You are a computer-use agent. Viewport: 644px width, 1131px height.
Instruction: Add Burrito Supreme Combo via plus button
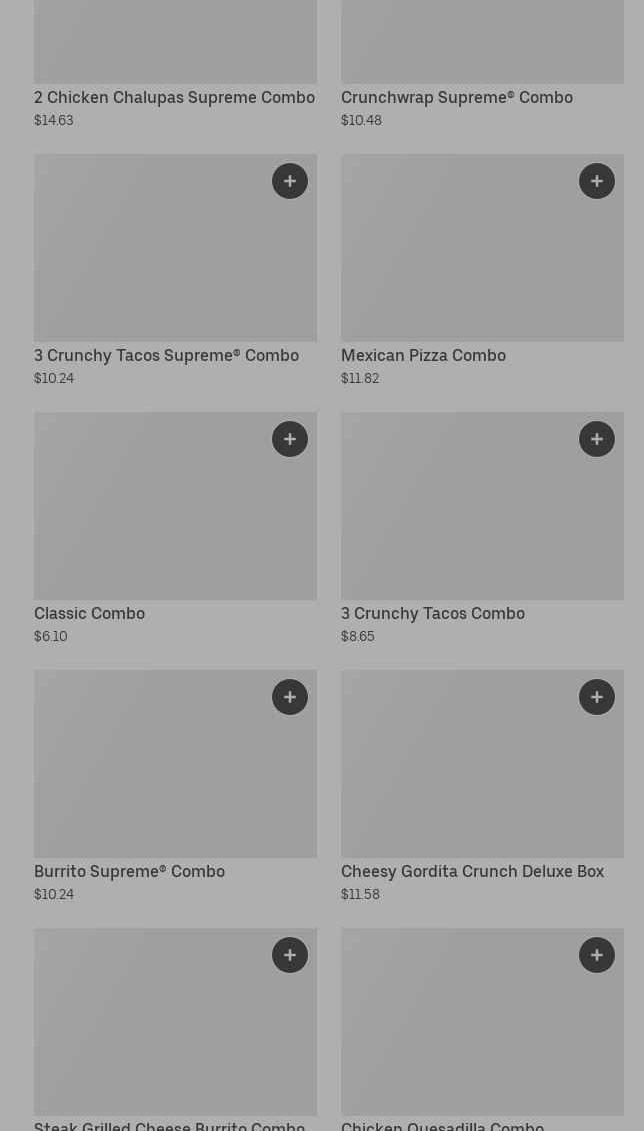290,697
